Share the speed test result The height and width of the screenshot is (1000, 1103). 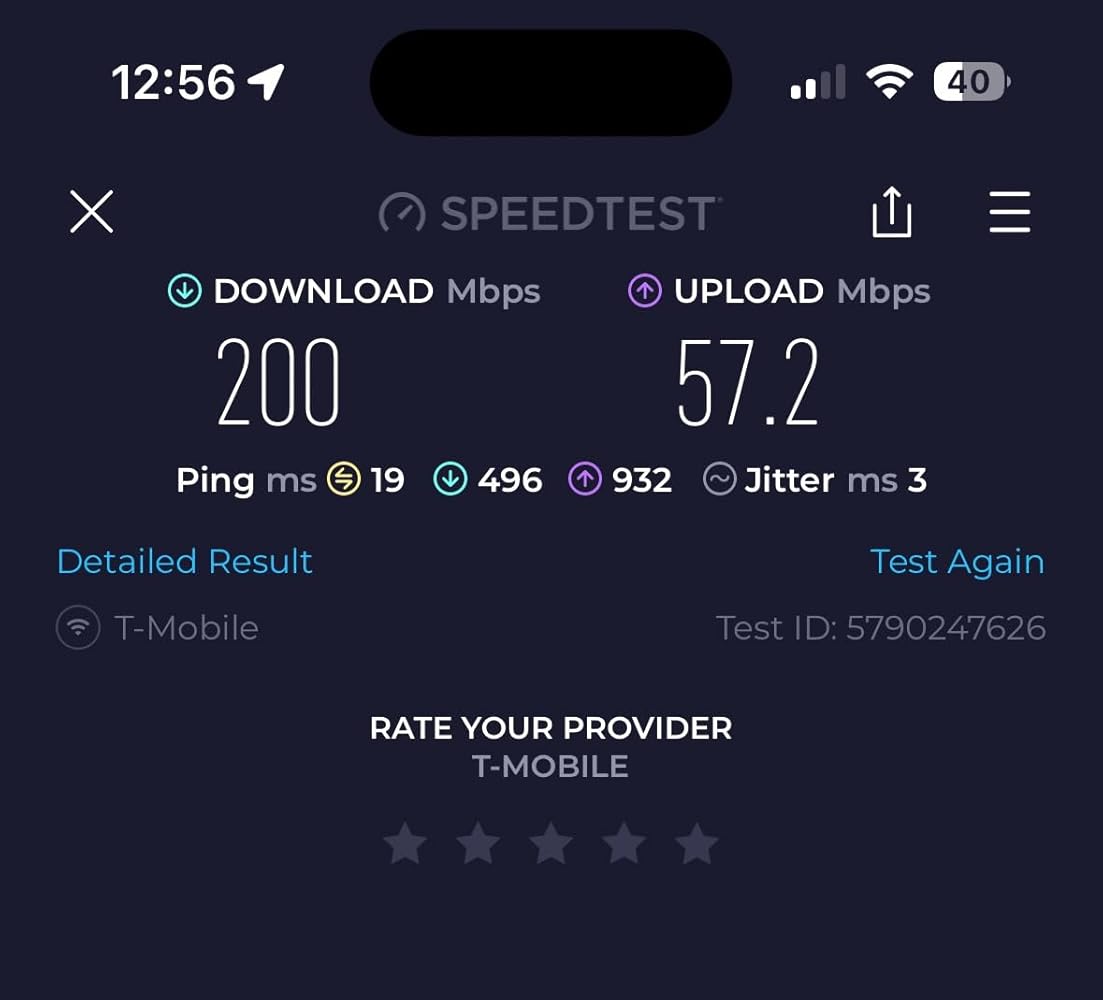click(x=891, y=212)
